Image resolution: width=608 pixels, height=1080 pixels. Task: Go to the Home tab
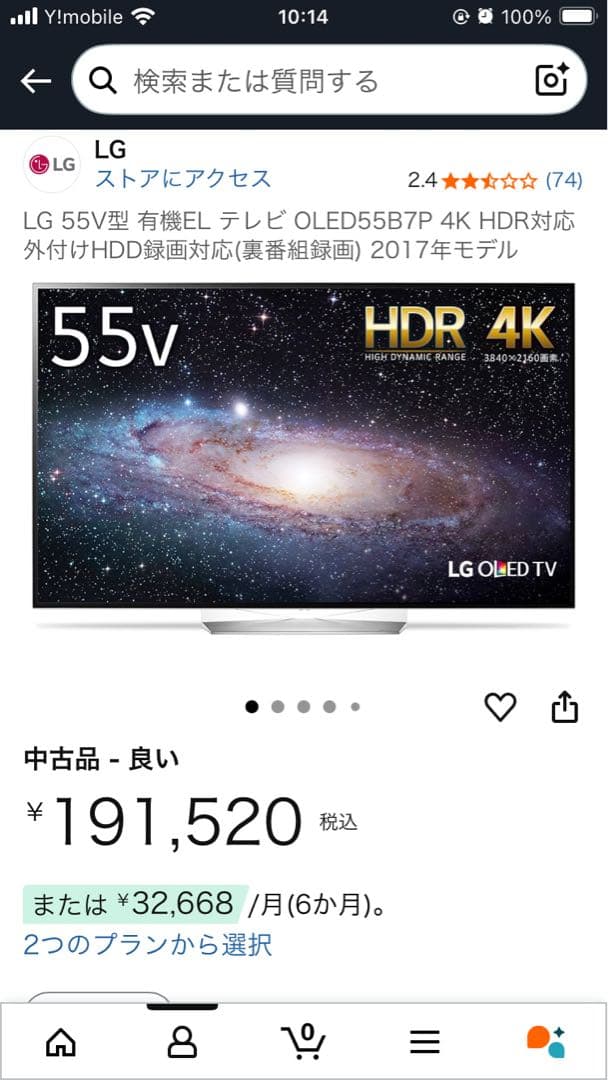[61, 1042]
